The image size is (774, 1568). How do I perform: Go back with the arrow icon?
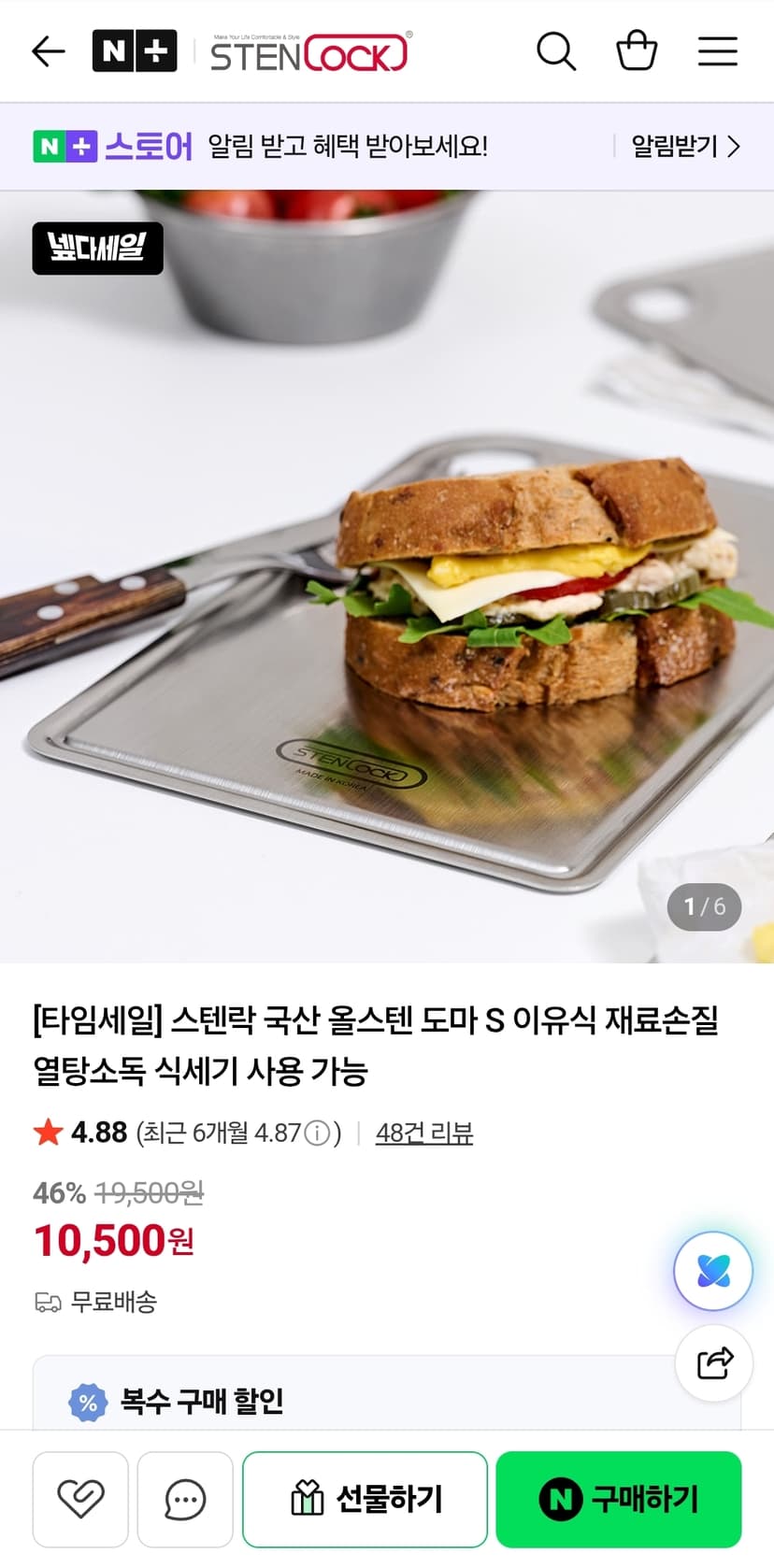pos(49,51)
